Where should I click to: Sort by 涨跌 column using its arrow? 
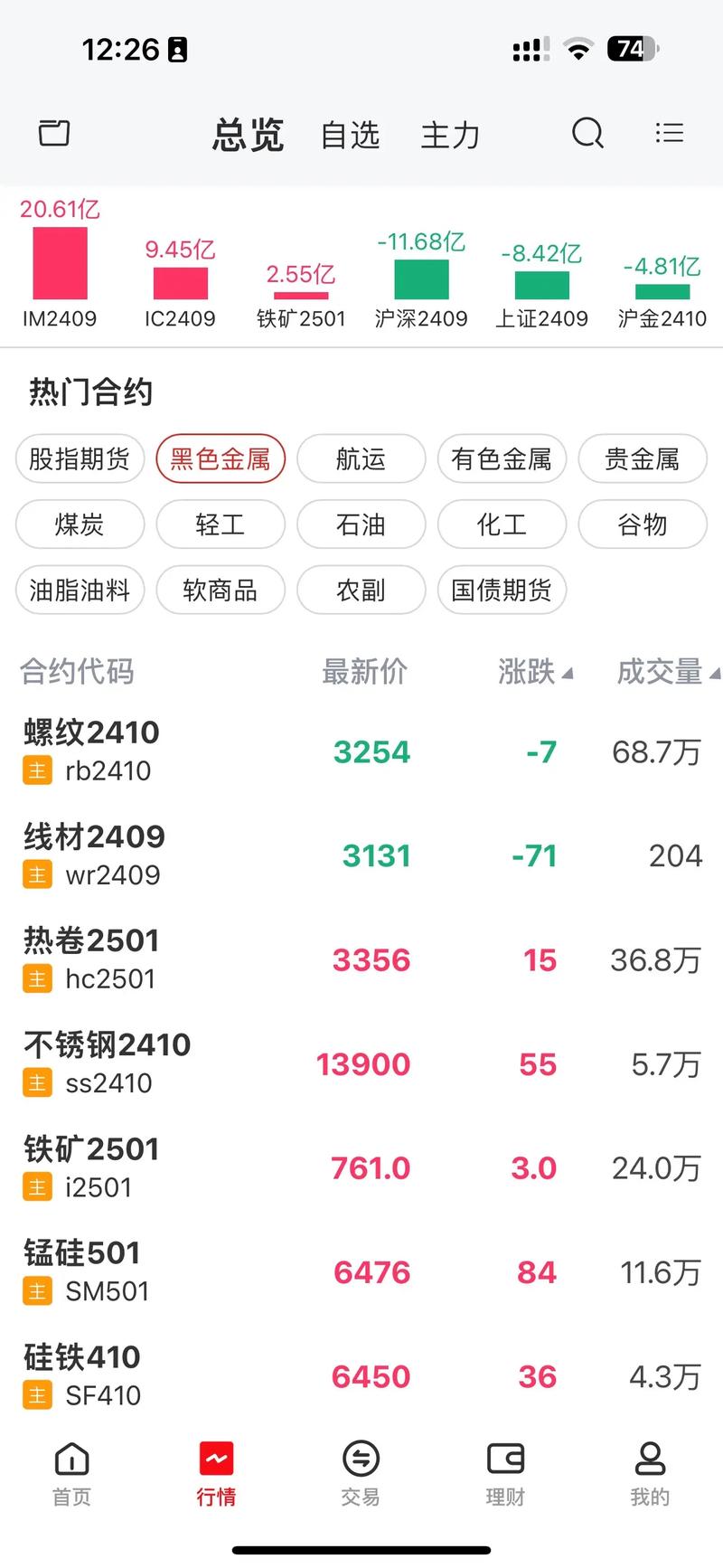coord(537,673)
